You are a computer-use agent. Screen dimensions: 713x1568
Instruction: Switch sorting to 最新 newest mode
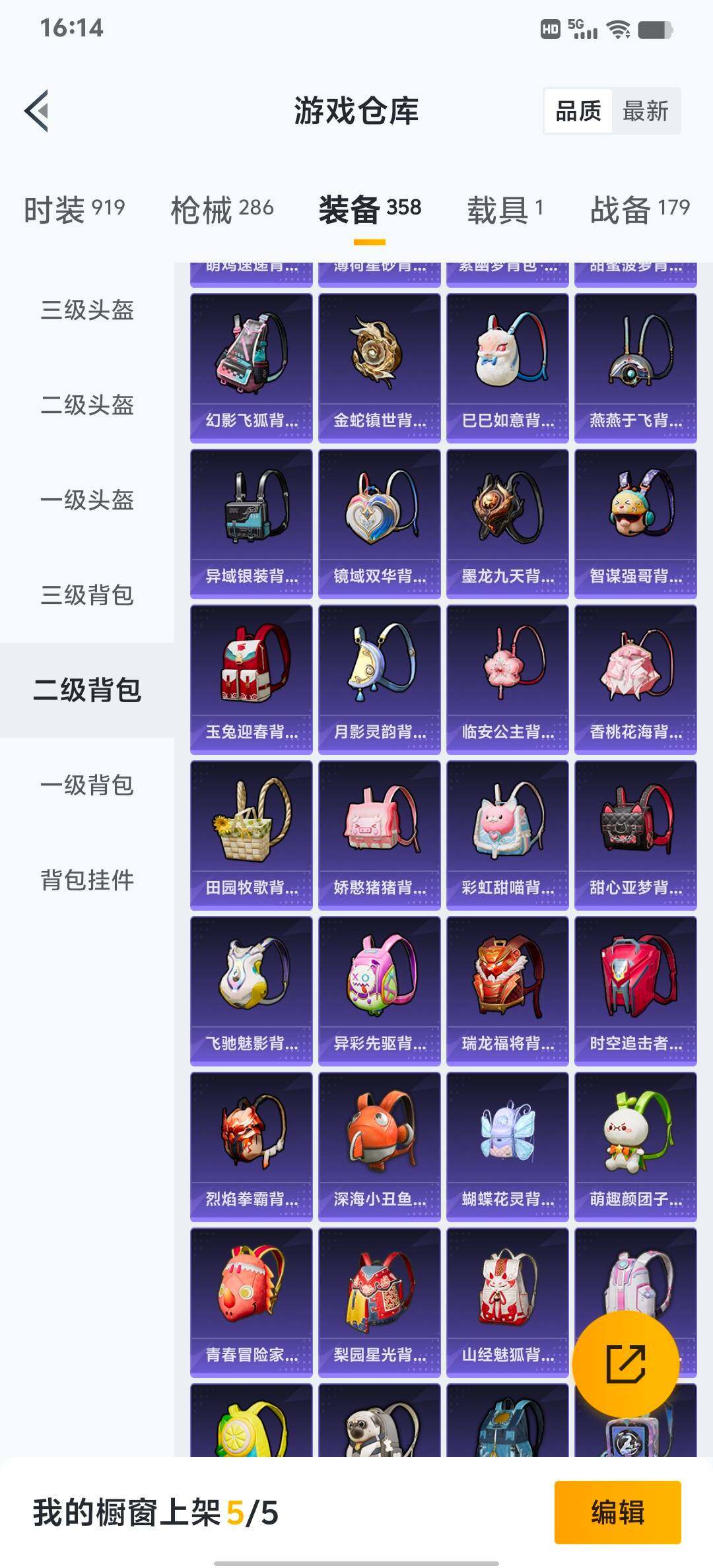pyautogui.click(x=646, y=111)
